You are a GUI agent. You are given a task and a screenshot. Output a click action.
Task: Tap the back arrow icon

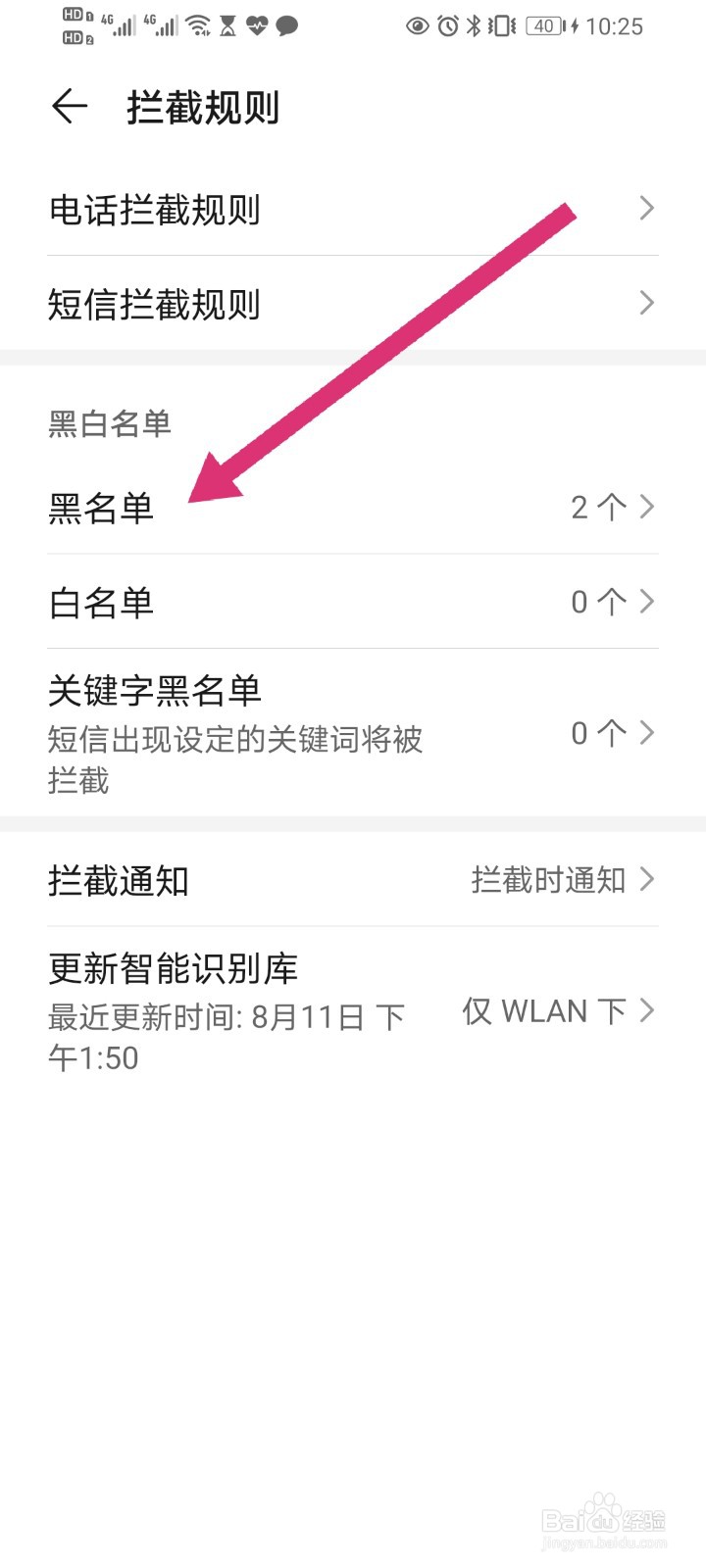point(71,106)
